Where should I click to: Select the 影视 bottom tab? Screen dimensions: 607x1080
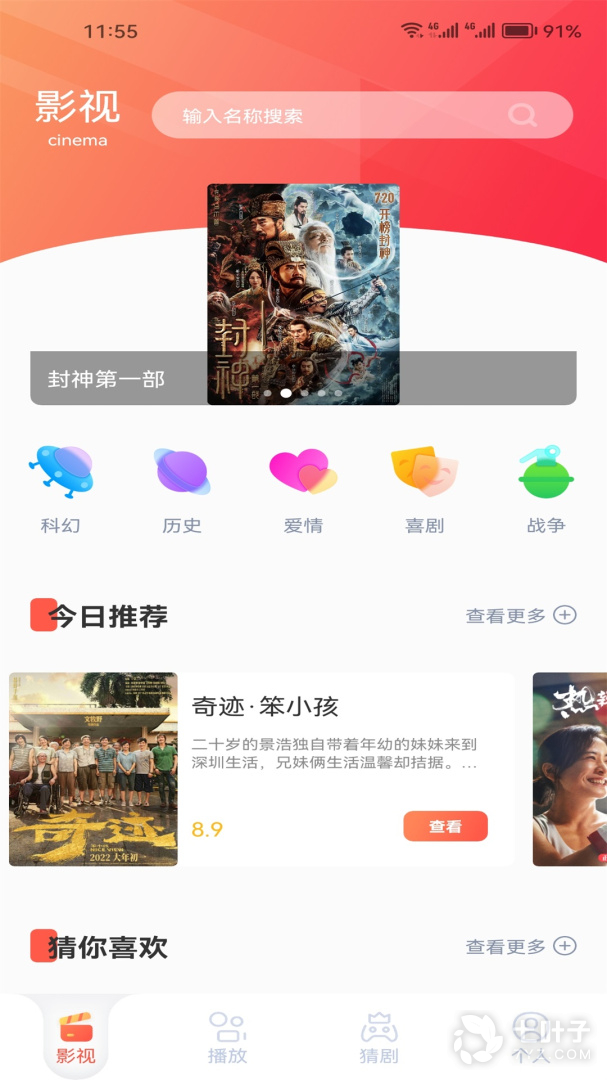coord(76,1038)
